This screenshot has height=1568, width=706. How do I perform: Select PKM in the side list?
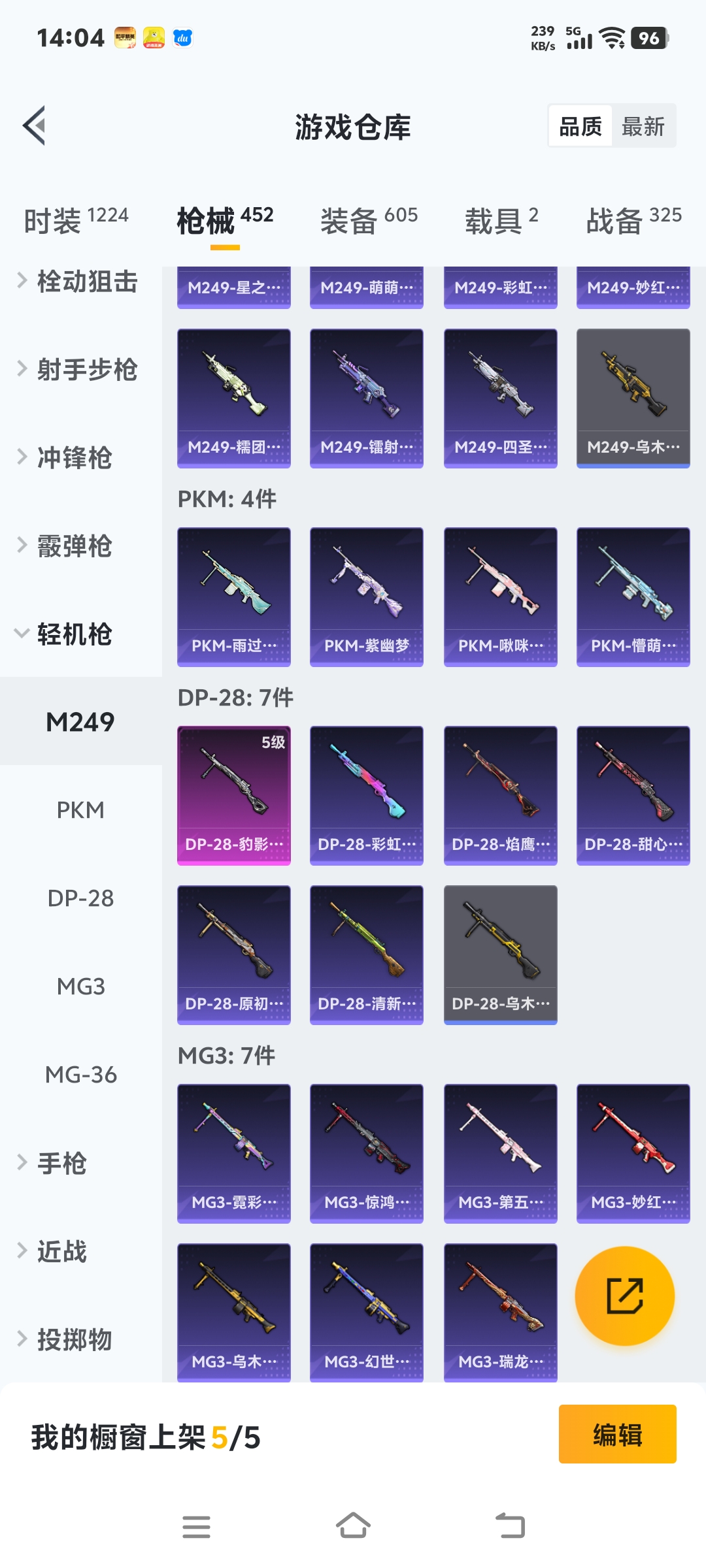click(80, 810)
